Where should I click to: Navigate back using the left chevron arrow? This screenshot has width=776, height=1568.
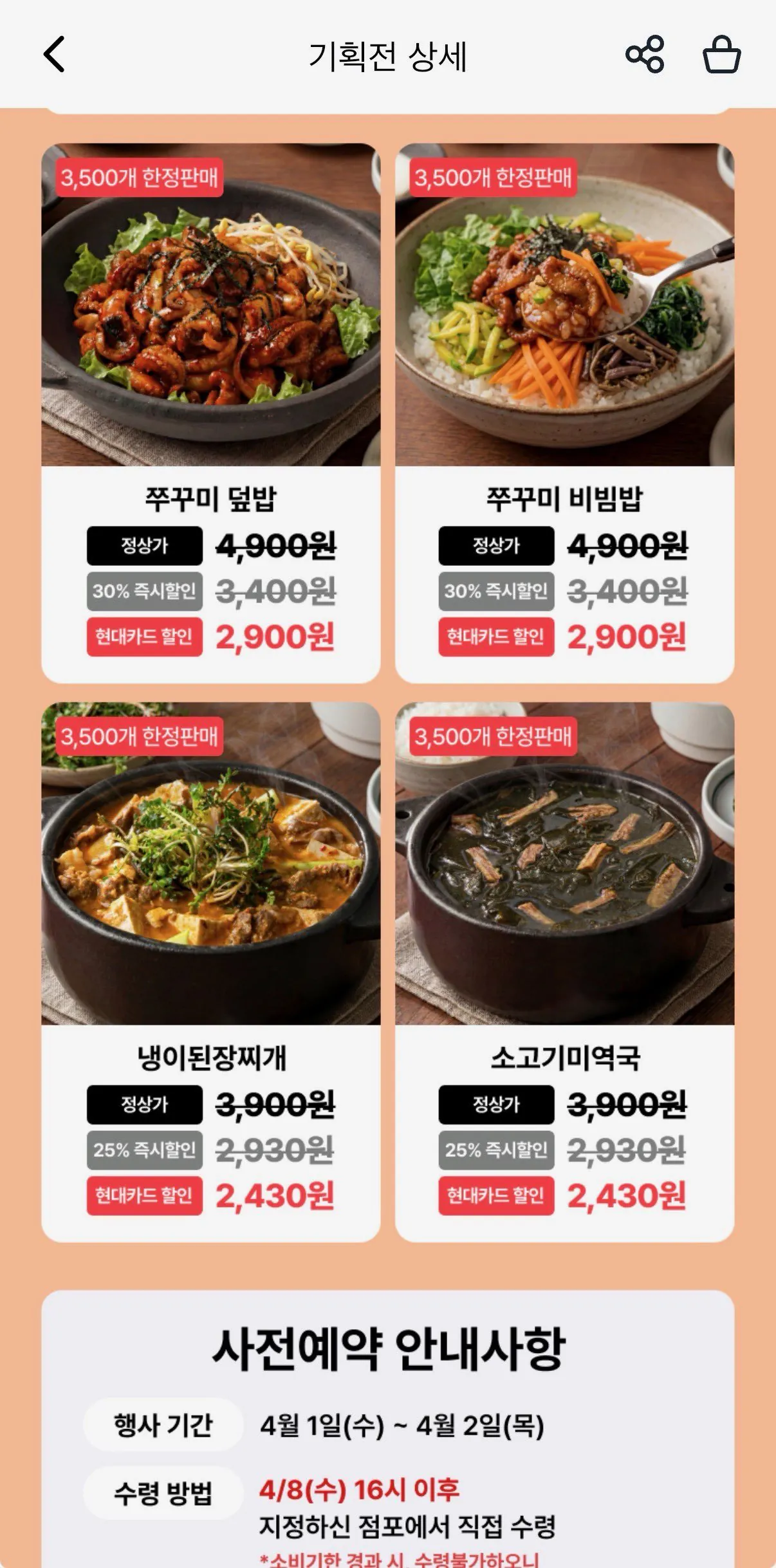[x=55, y=55]
